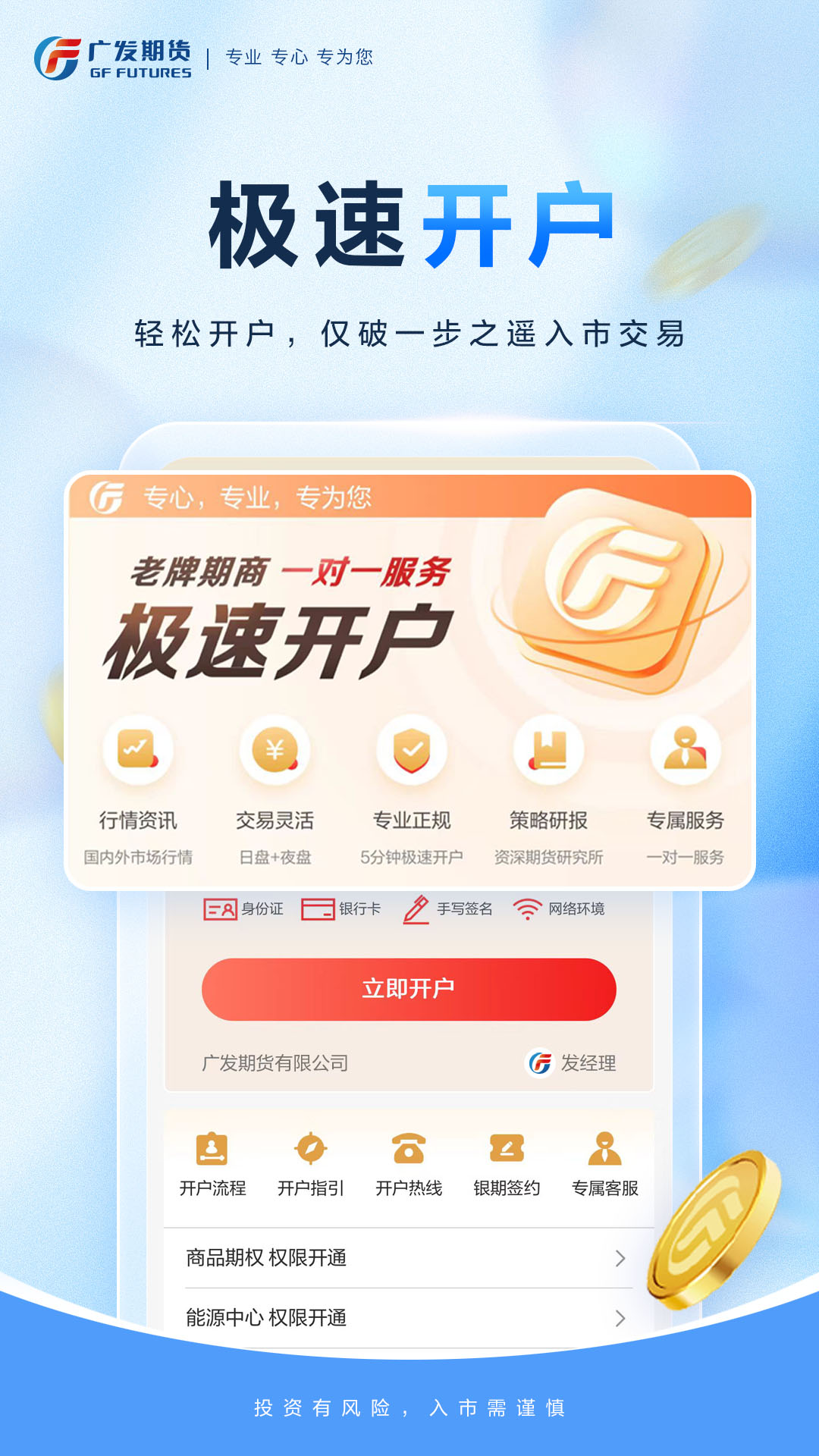This screenshot has width=819, height=1456.
Task: Select the 行情资讯 market info icon
Action: pyautogui.click(x=138, y=749)
